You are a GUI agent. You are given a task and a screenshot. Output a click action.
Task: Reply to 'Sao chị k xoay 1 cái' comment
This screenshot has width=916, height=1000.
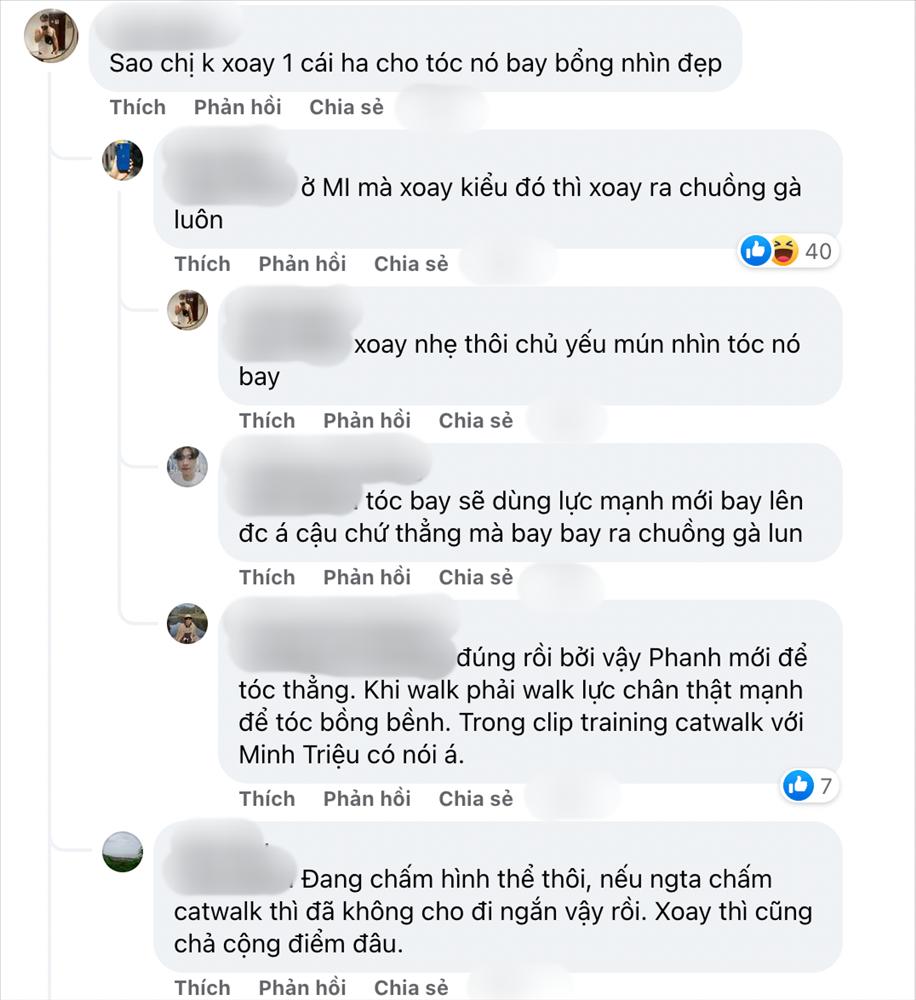pos(237,107)
